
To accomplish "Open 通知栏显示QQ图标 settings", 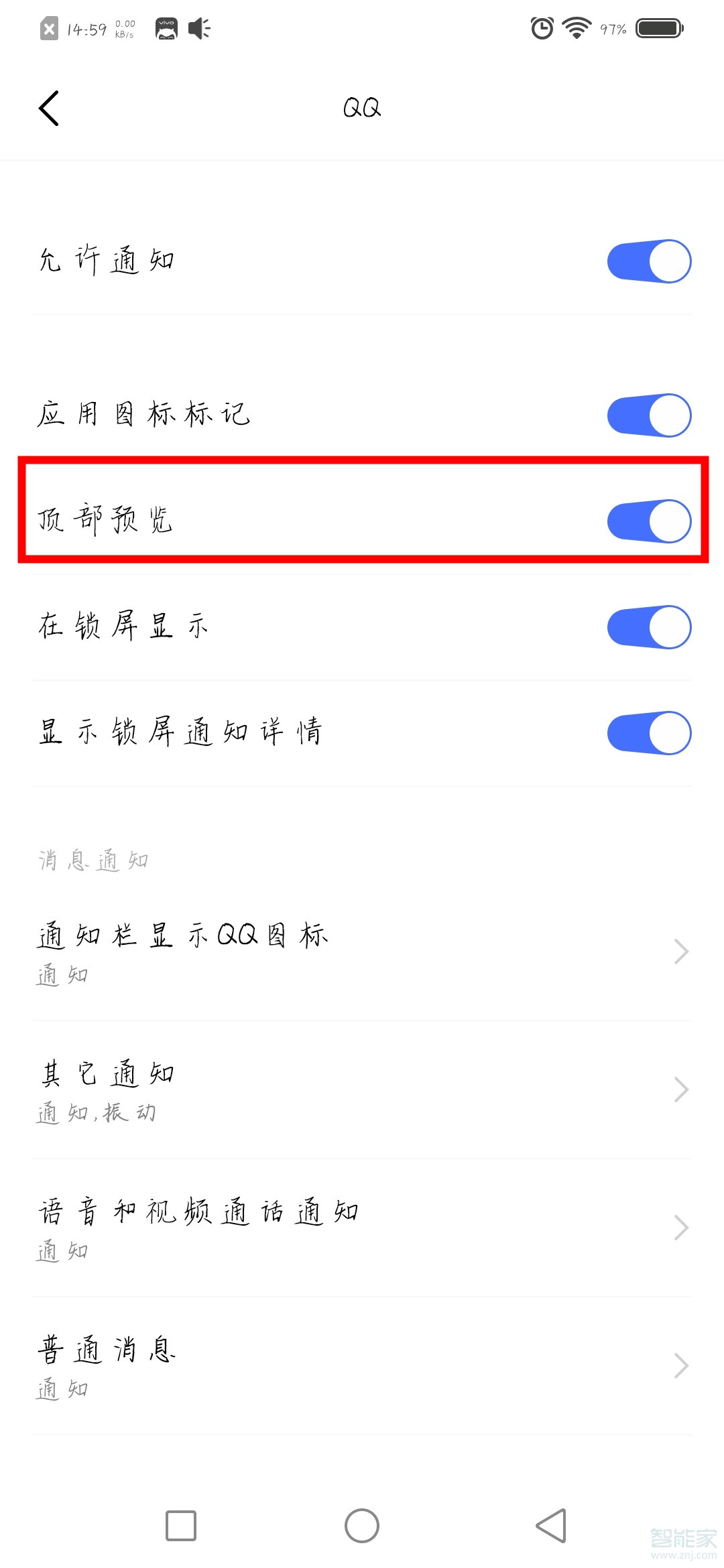I will [362, 952].
